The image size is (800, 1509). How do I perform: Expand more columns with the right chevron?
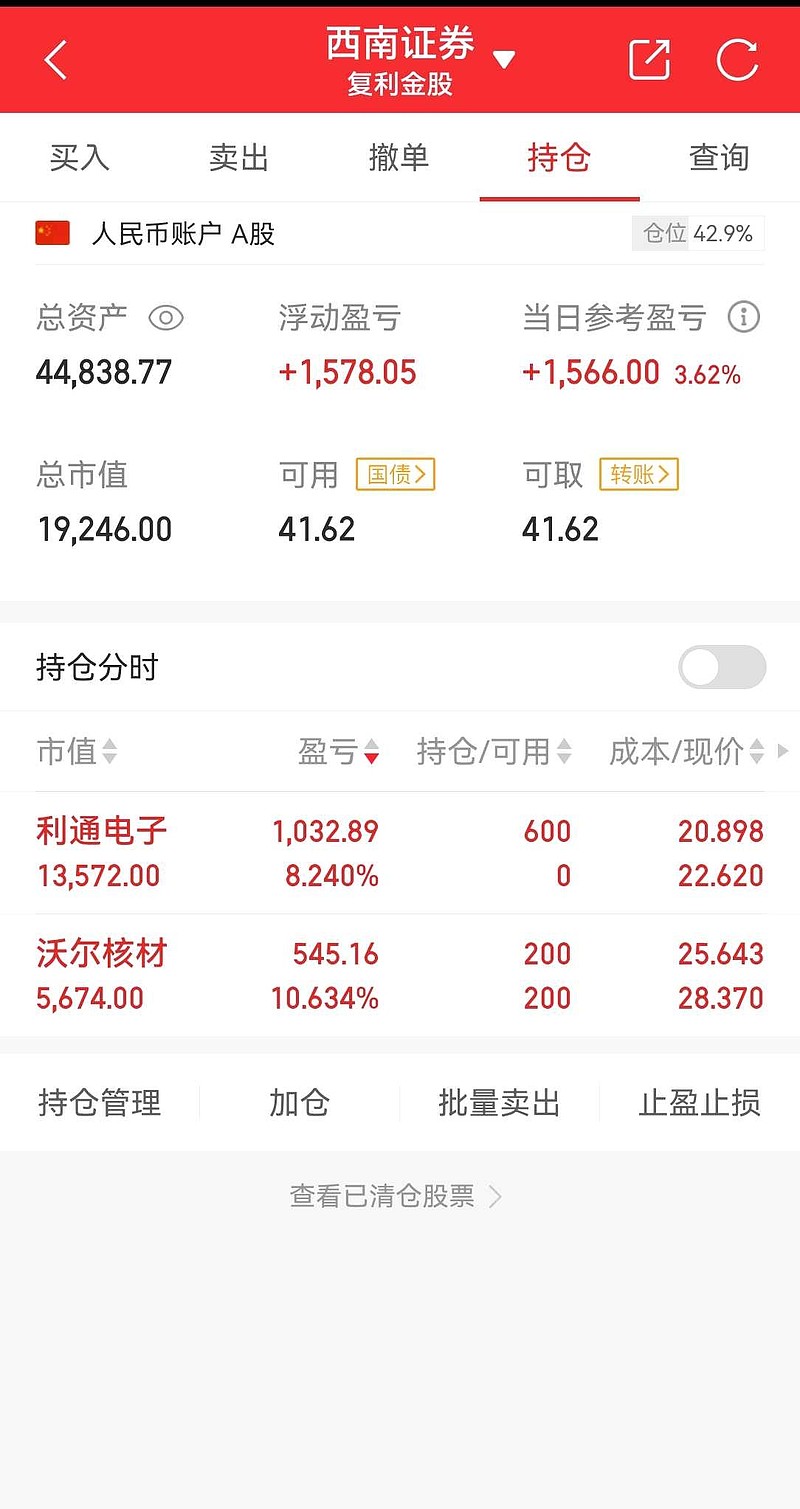click(785, 752)
